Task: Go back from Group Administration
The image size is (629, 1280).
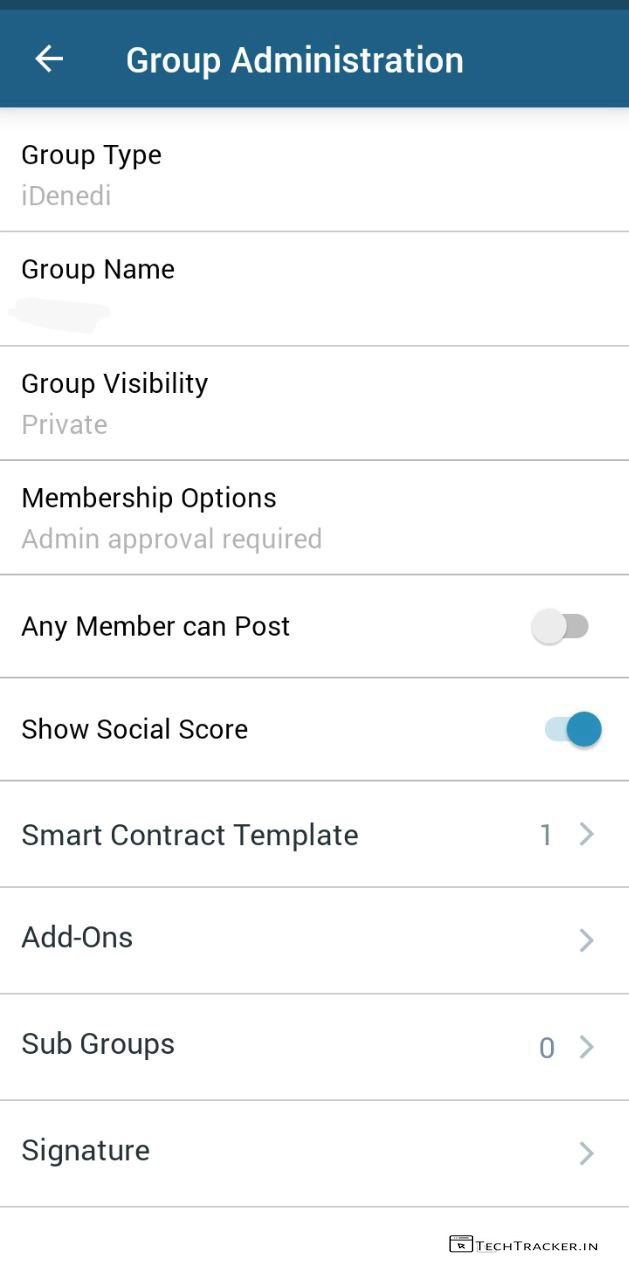Action: click(49, 60)
